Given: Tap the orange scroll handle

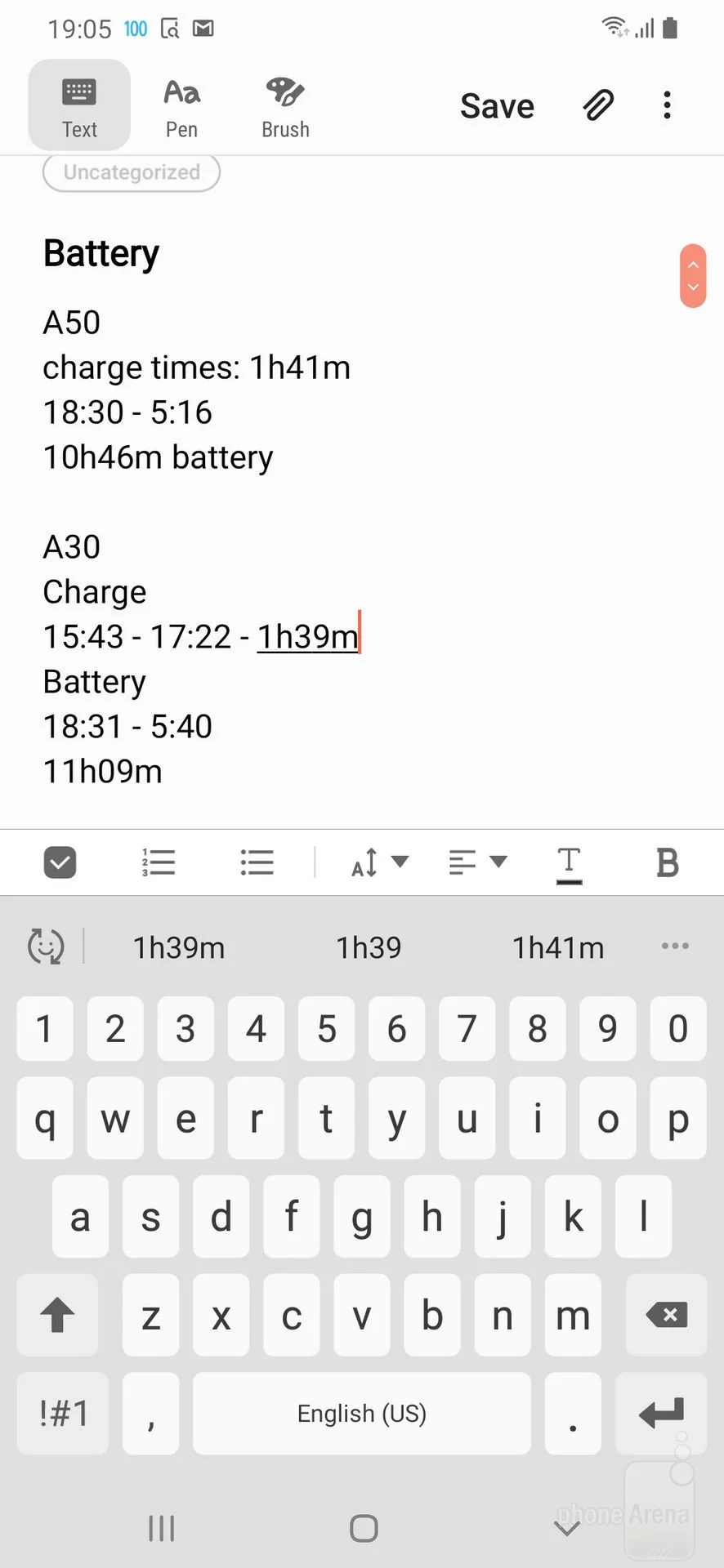Looking at the screenshot, I should [693, 276].
